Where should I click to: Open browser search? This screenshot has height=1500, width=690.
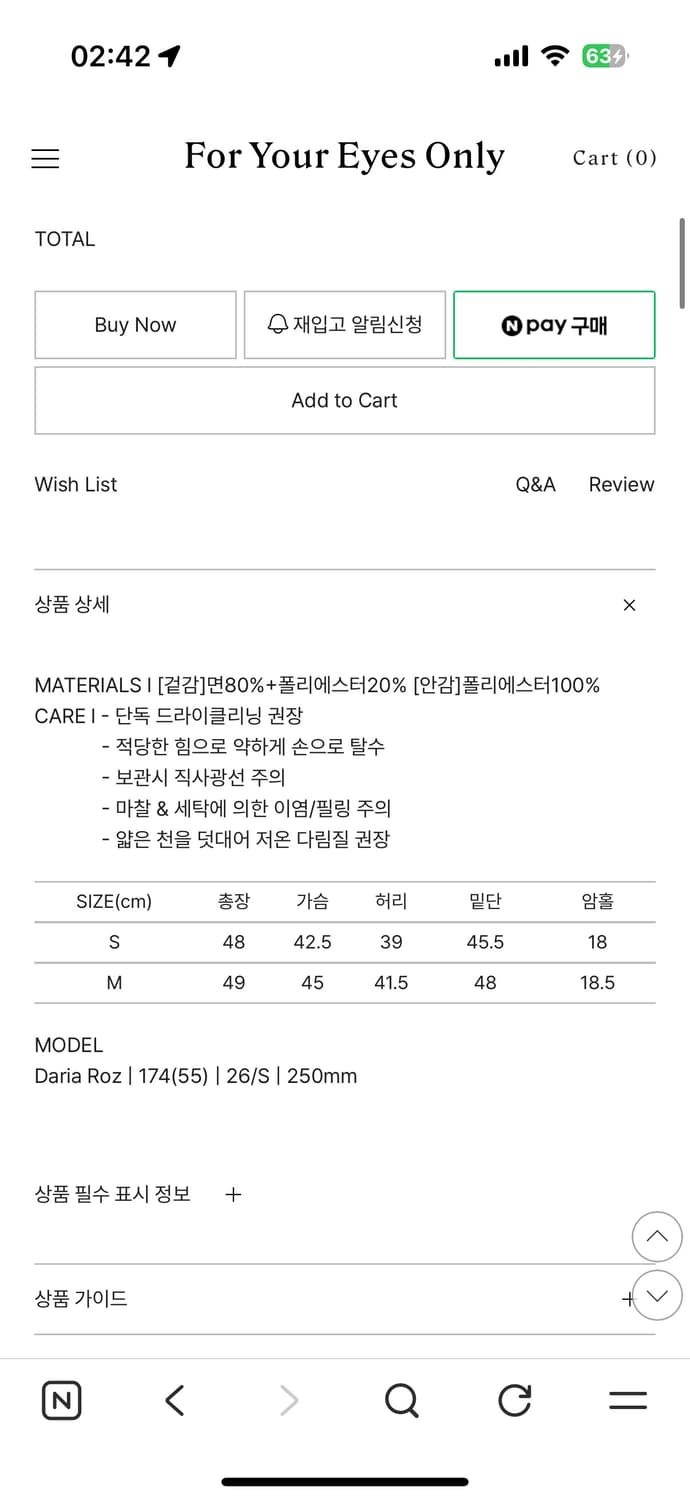(x=401, y=1401)
